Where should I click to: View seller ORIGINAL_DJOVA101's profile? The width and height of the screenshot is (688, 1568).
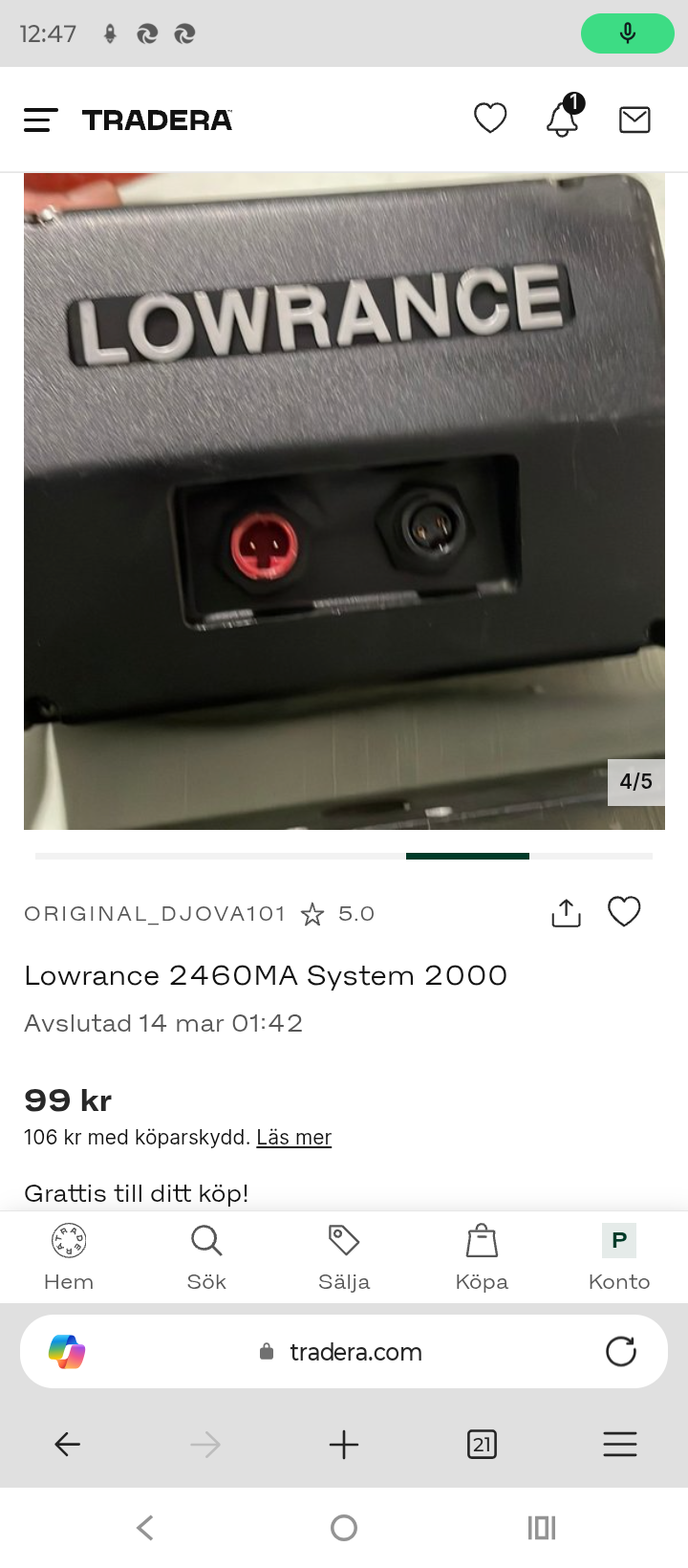coord(155,914)
